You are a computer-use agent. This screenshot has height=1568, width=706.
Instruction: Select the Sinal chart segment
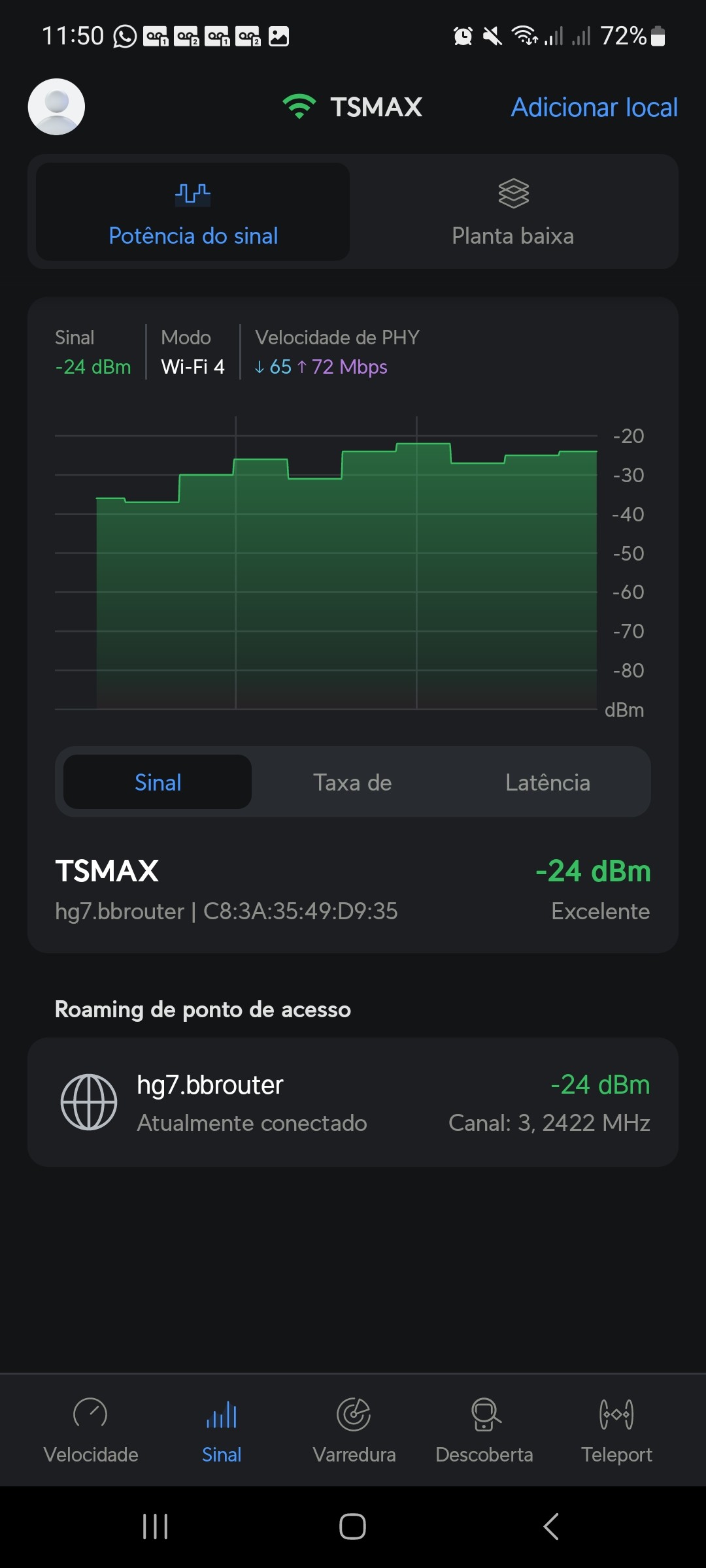pyautogui.click(x=158, y=782)
